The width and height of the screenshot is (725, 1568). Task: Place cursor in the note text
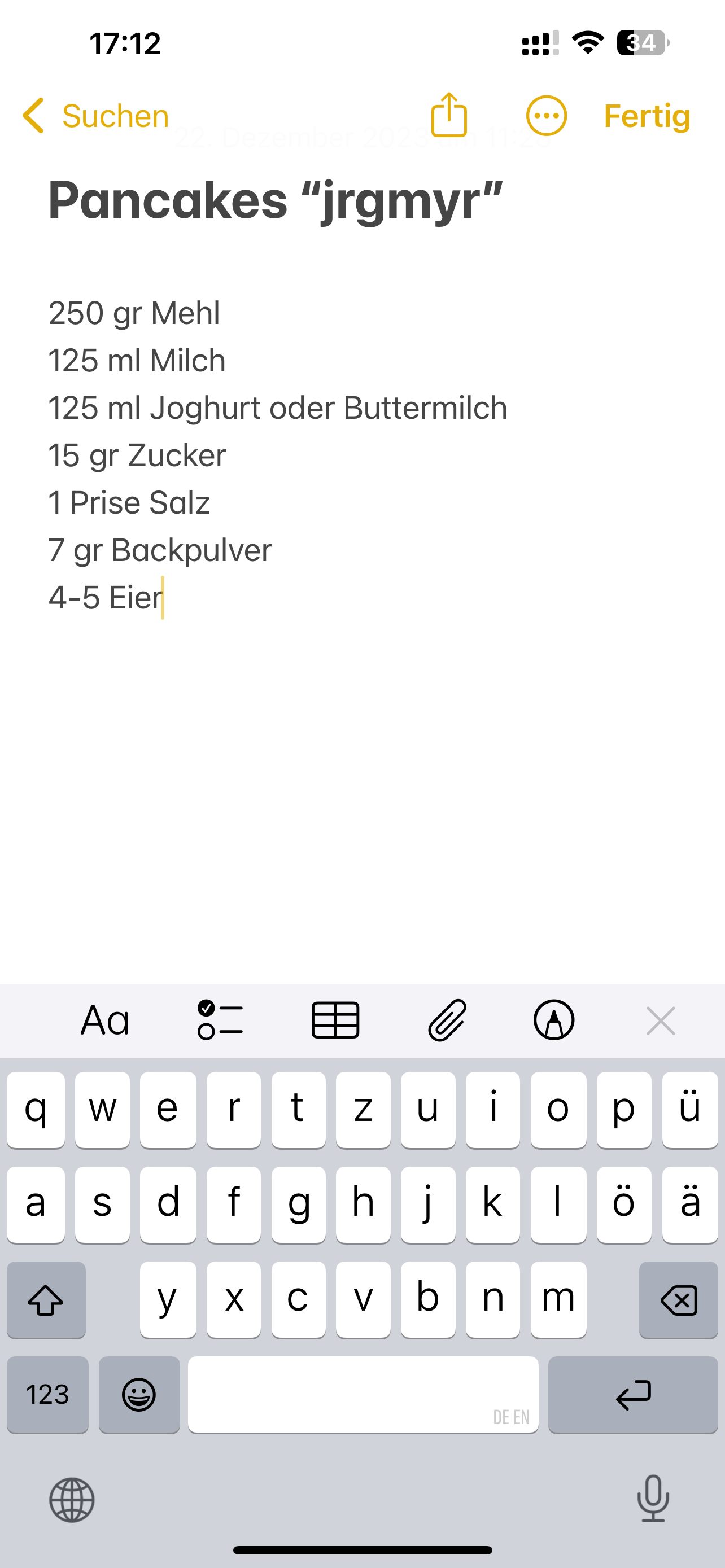tap(277, 454)
